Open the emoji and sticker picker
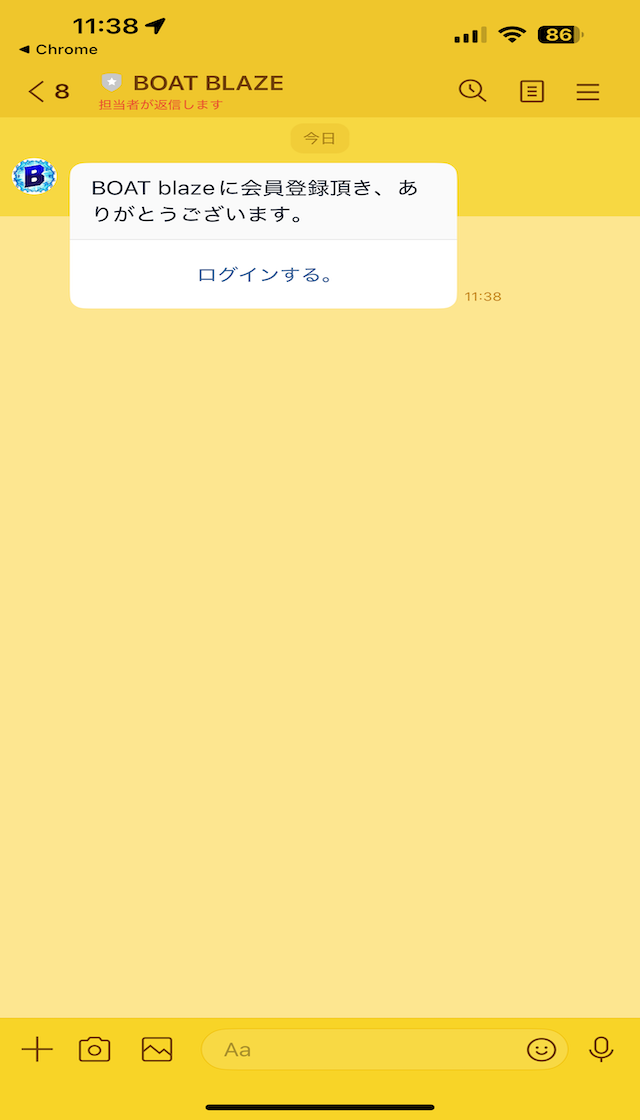 (x=541, y=1049)
